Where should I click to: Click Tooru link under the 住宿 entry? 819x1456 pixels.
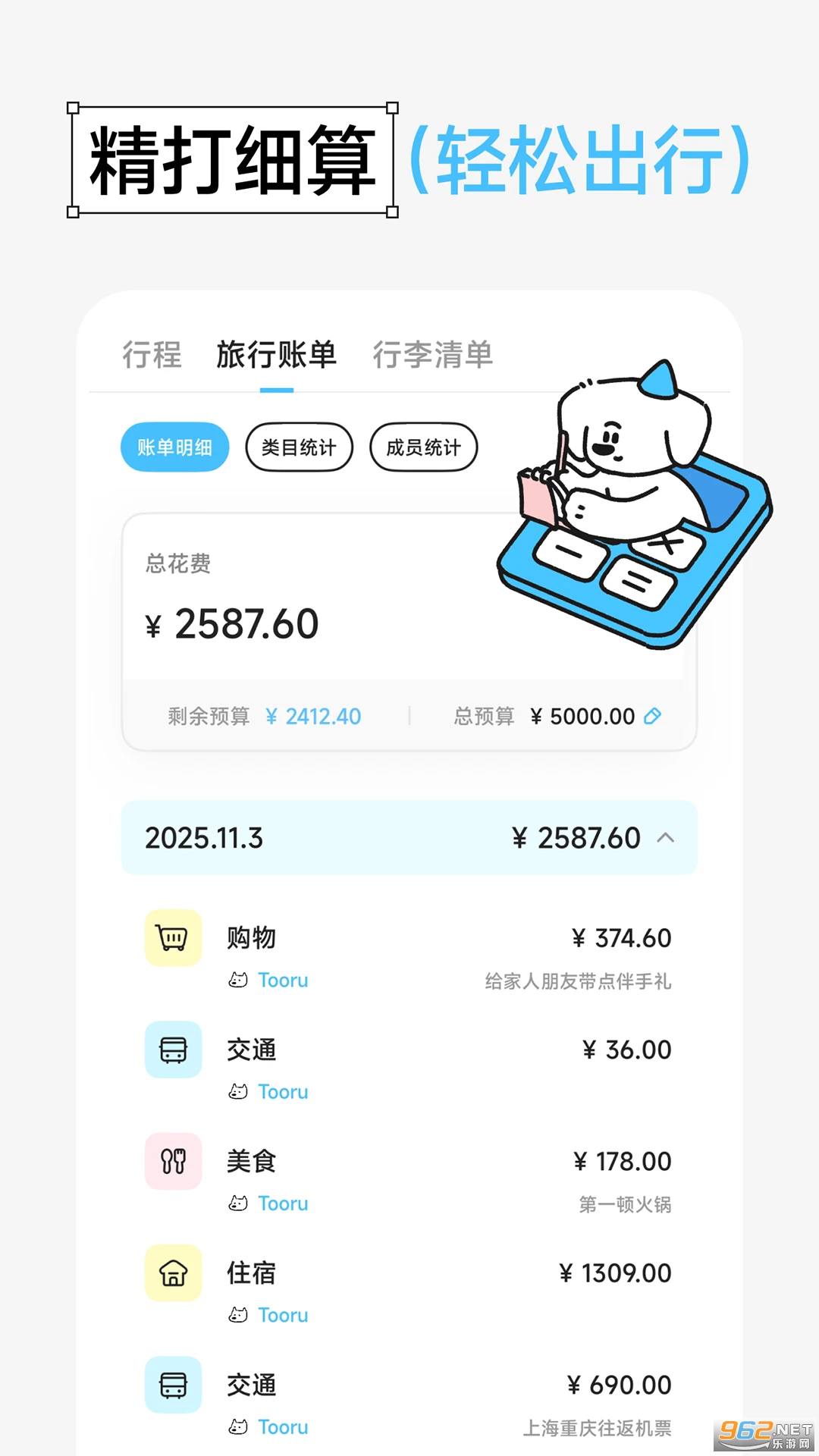[282, 1315]
